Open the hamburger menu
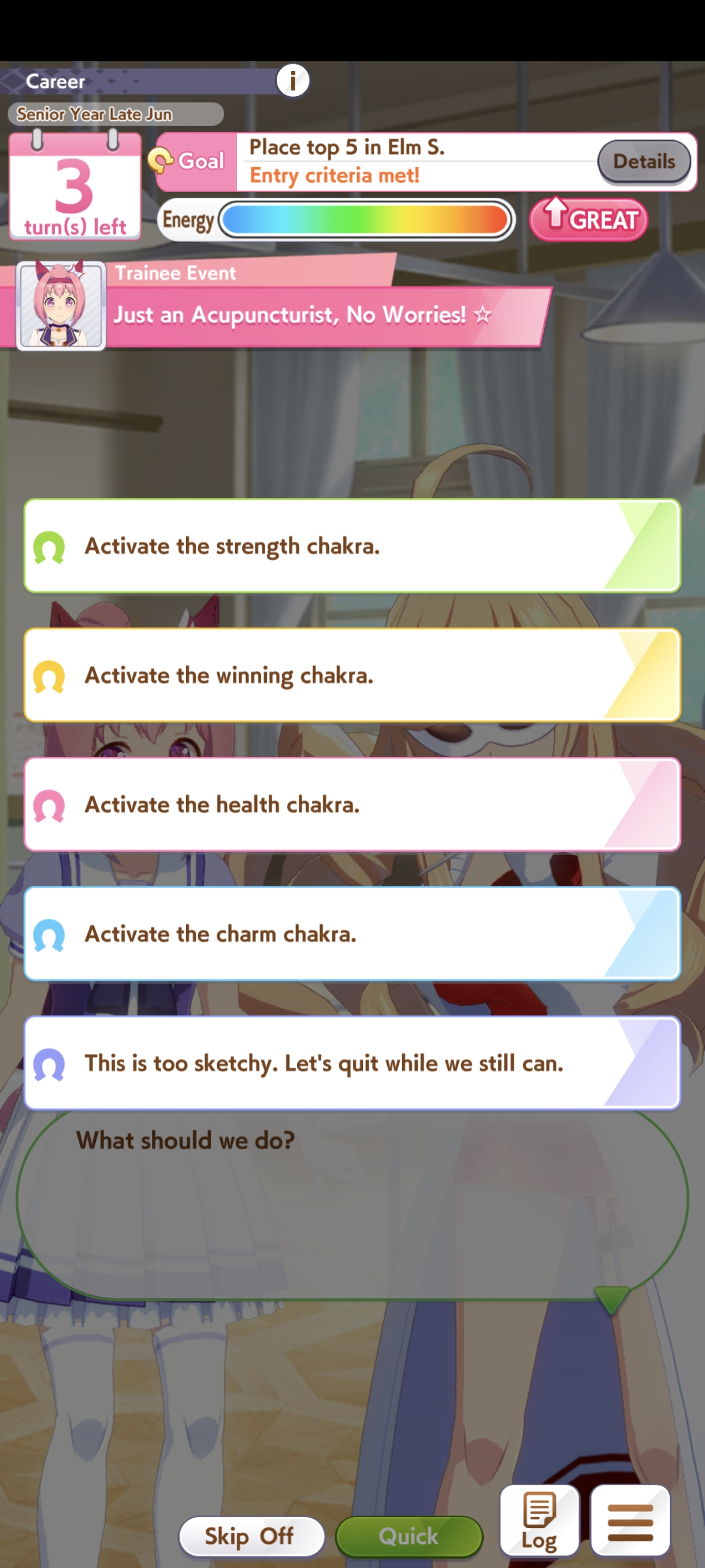The height and width of the screenshot is (1568, 705). [630, 1520]
